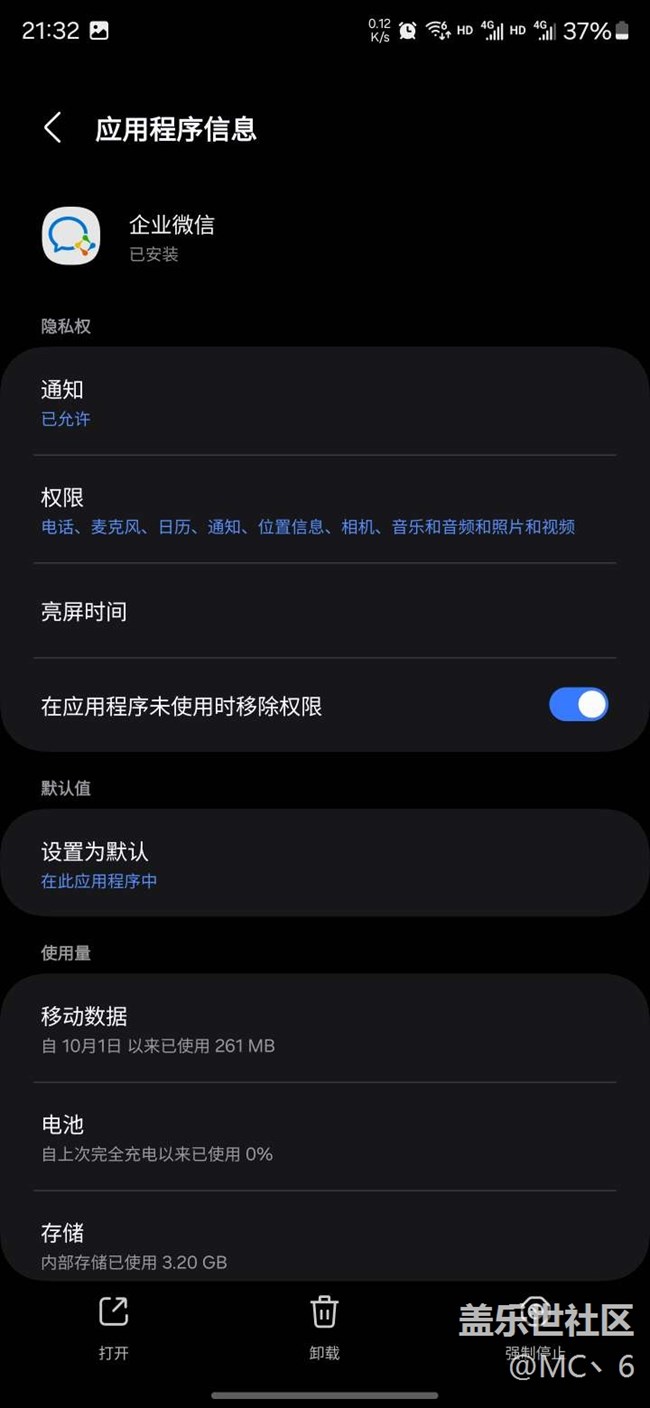The image size is (650, 1408).
Task: Toggle 在应用程序未使用时移除权限 switch
Action: [x=577, y=705]
